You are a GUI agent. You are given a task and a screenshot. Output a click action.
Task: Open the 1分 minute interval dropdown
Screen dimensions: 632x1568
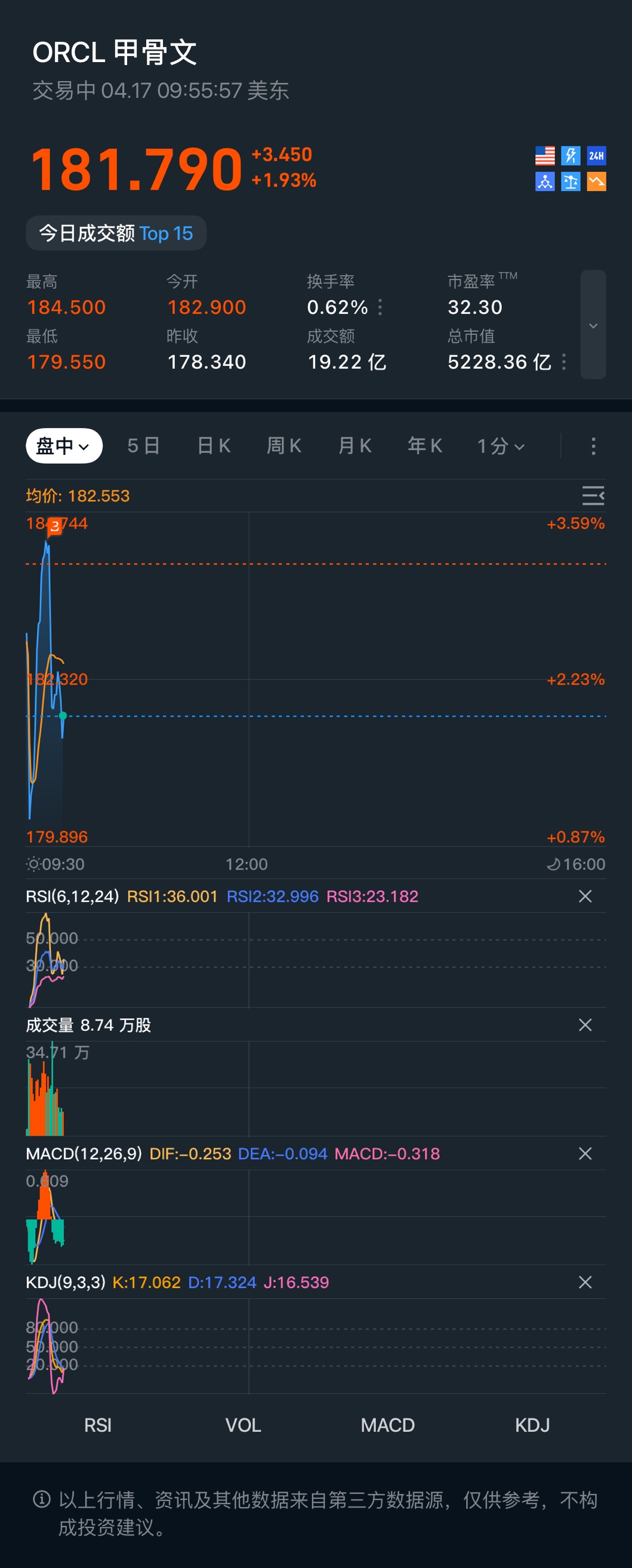coord(500,446)
